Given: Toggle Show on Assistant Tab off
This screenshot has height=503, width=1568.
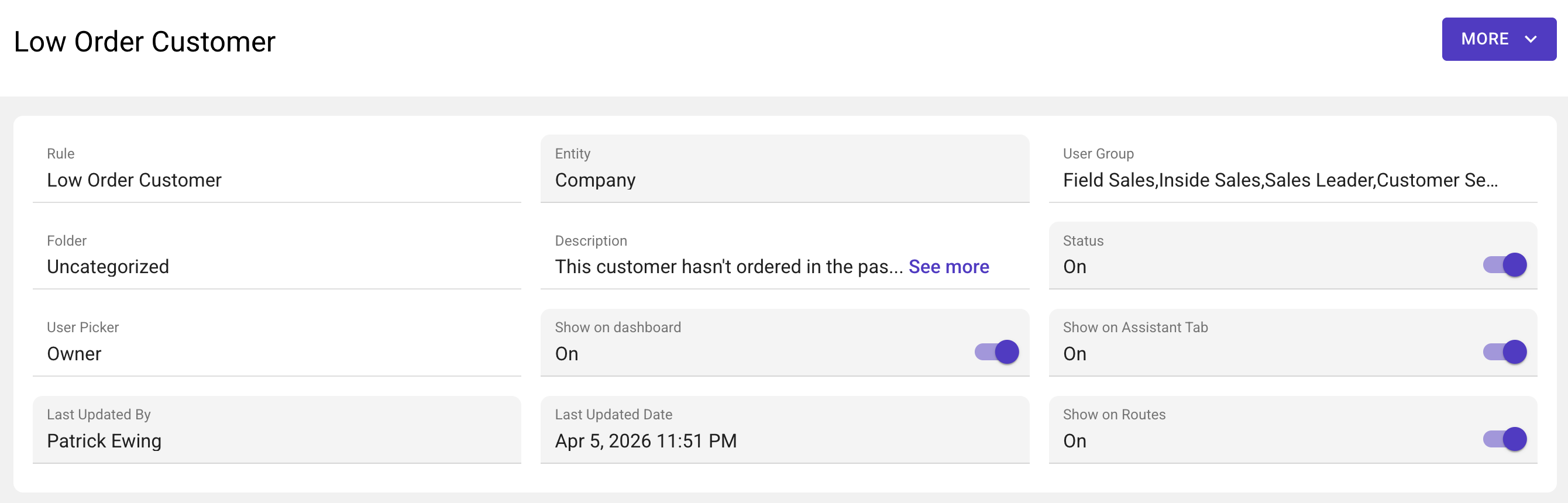Looking at the screenshot, I should 1504,352.
